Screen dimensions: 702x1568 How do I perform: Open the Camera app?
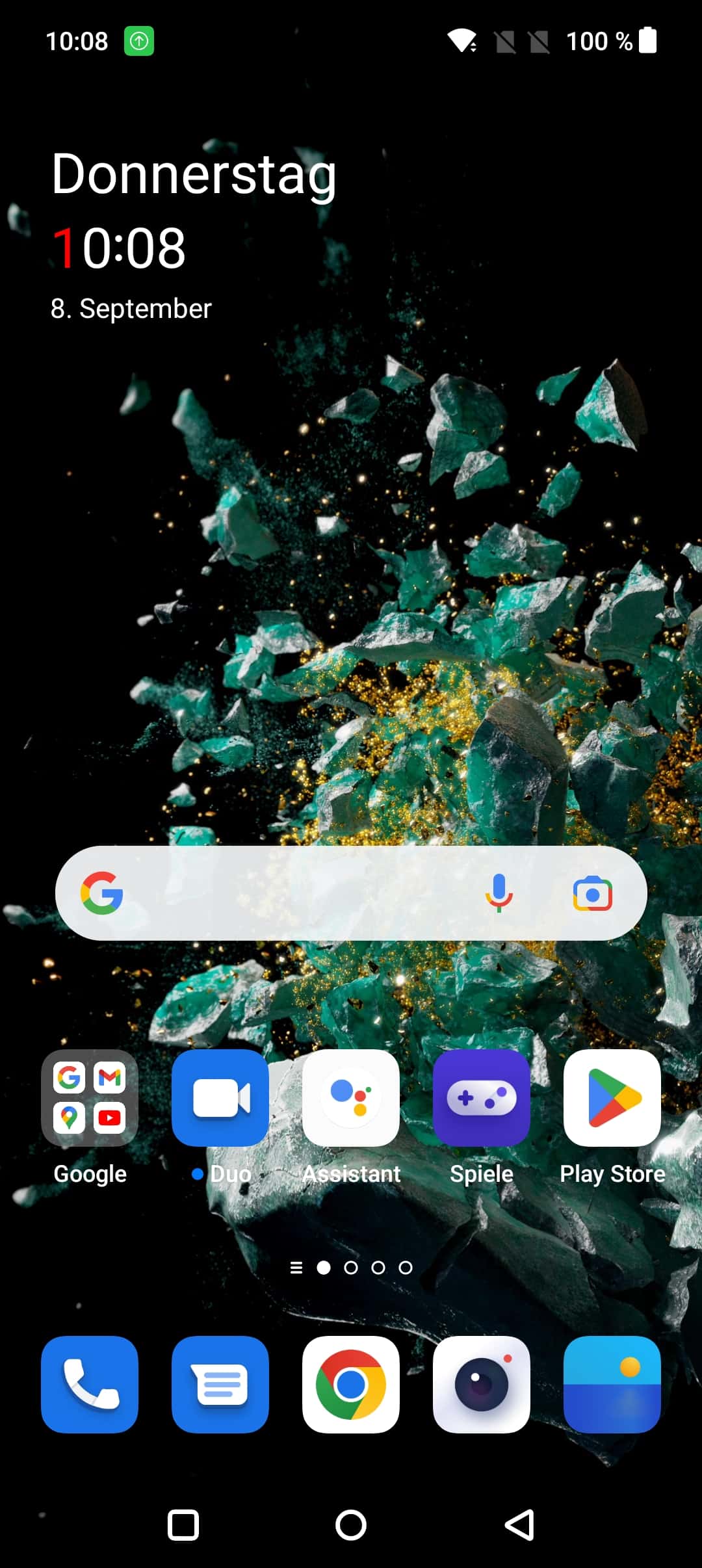[x=482, y=1384]
